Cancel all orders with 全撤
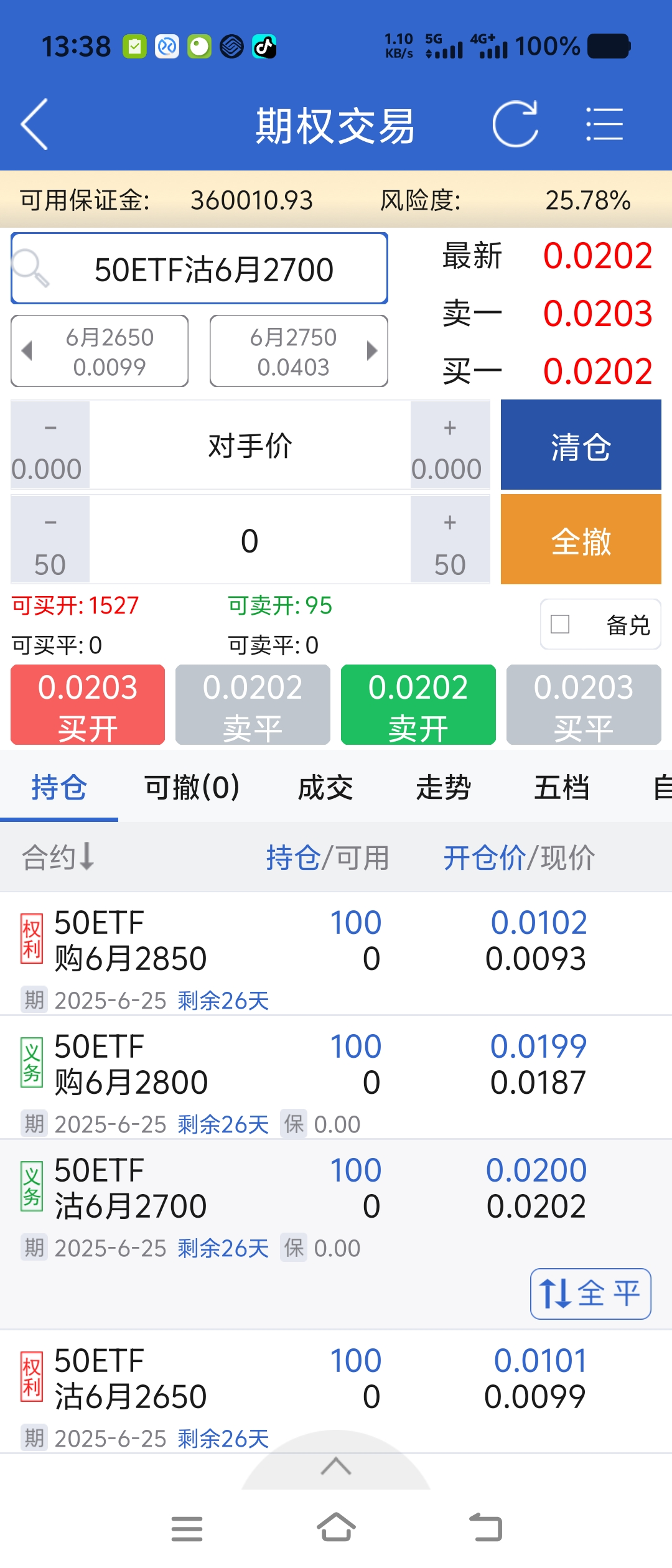Viewport: 672px width, 1568px height. 581,540
